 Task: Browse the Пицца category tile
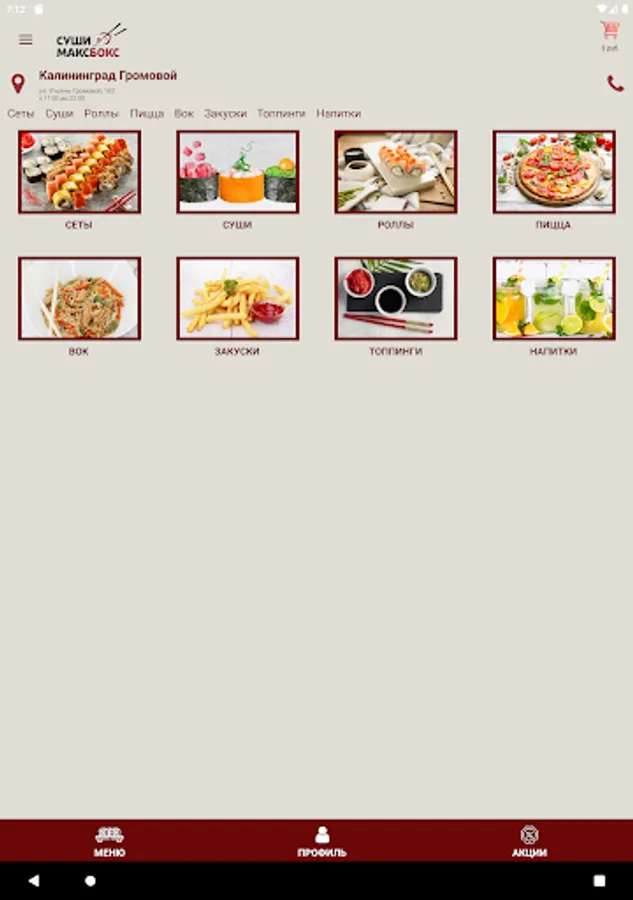pyautogui.click(x=553, y=172)
